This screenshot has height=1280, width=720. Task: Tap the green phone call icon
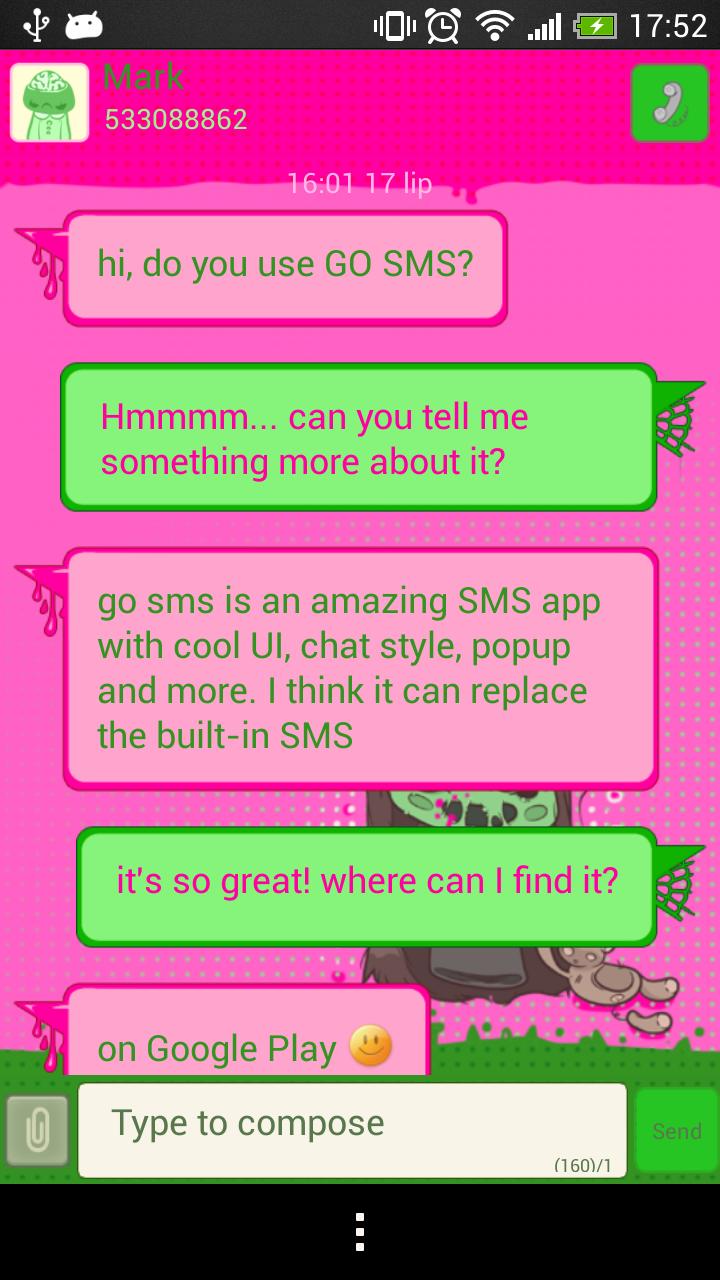pos(670,102)
